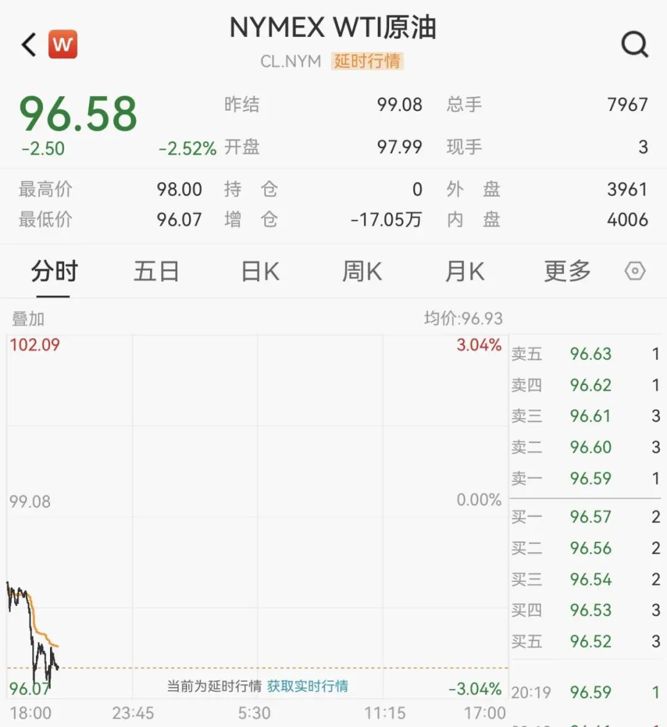Show the 月K candlestick chart
The width and height of the screenshot is (667, 727).
click(464, 271)
